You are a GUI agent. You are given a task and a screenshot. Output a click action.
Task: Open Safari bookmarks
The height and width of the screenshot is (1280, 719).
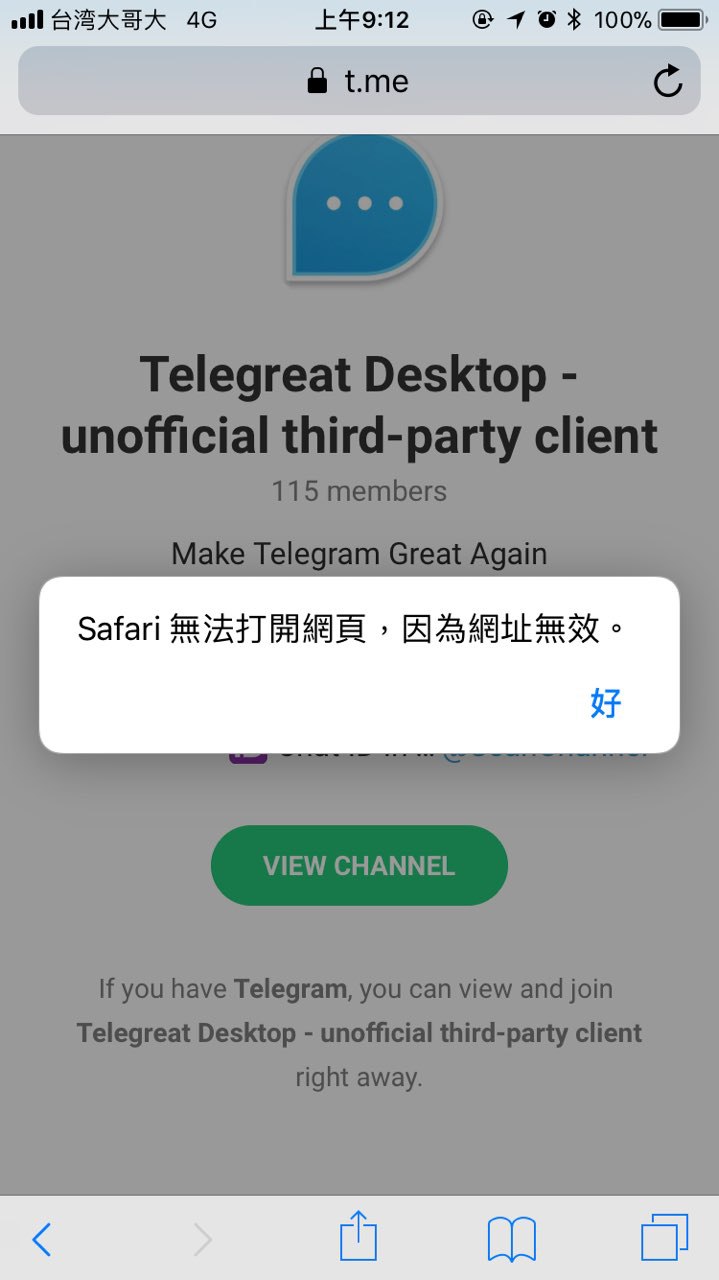tap(511, 1240)
